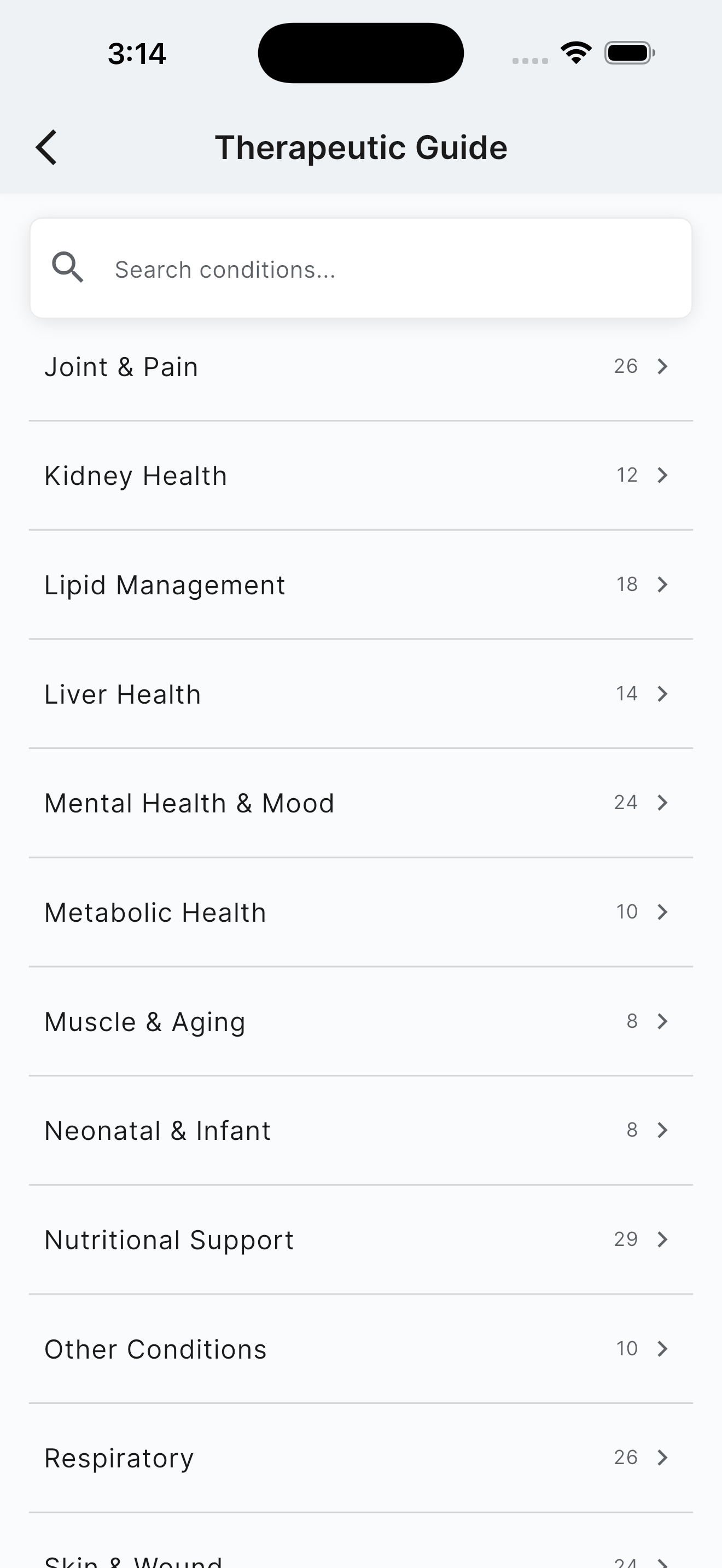Click the search magnifier icon
Screen dimensions: 722x1568
[x=68, y=268]
